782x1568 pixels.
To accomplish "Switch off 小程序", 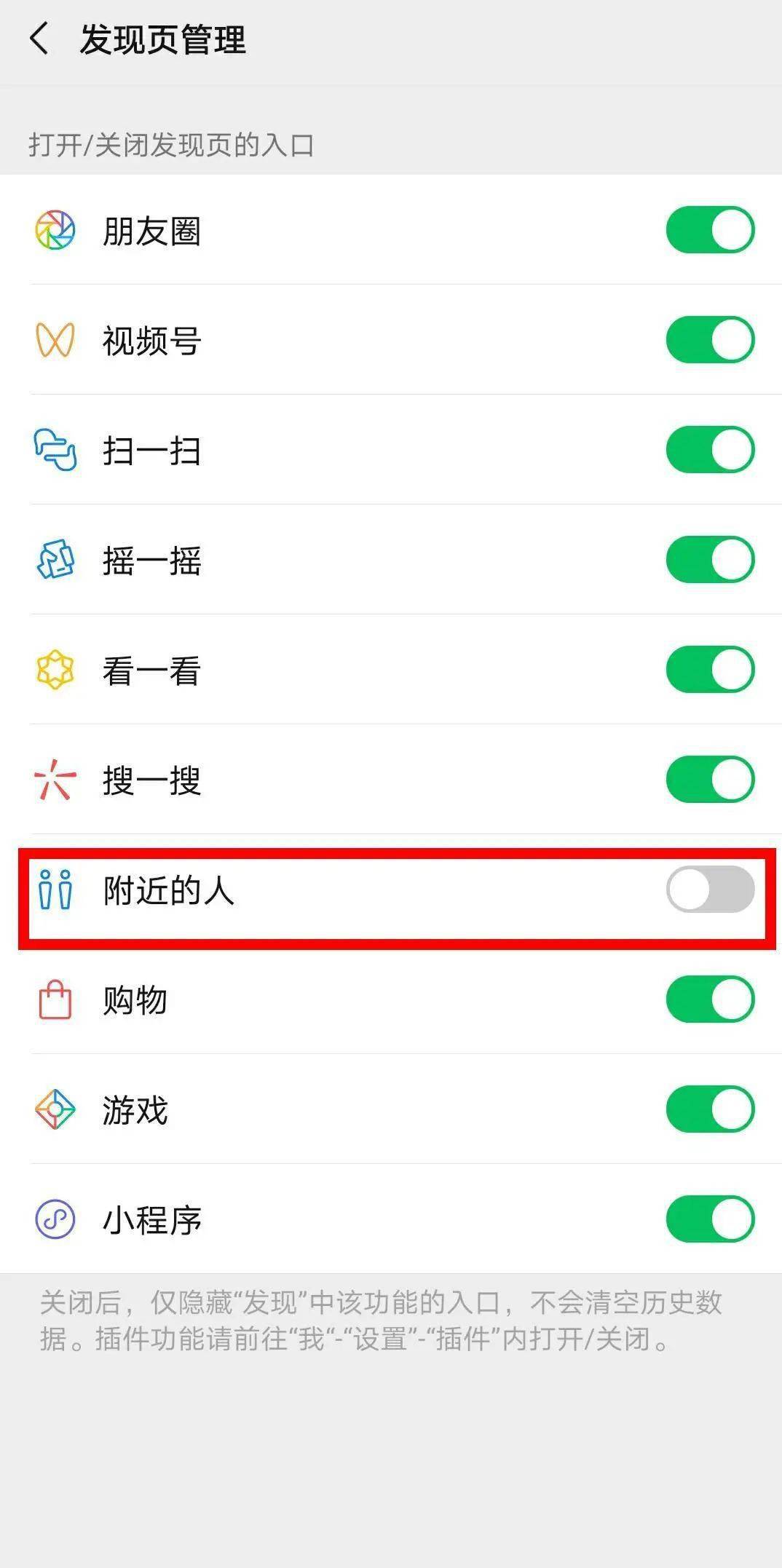I will 710,1219.
